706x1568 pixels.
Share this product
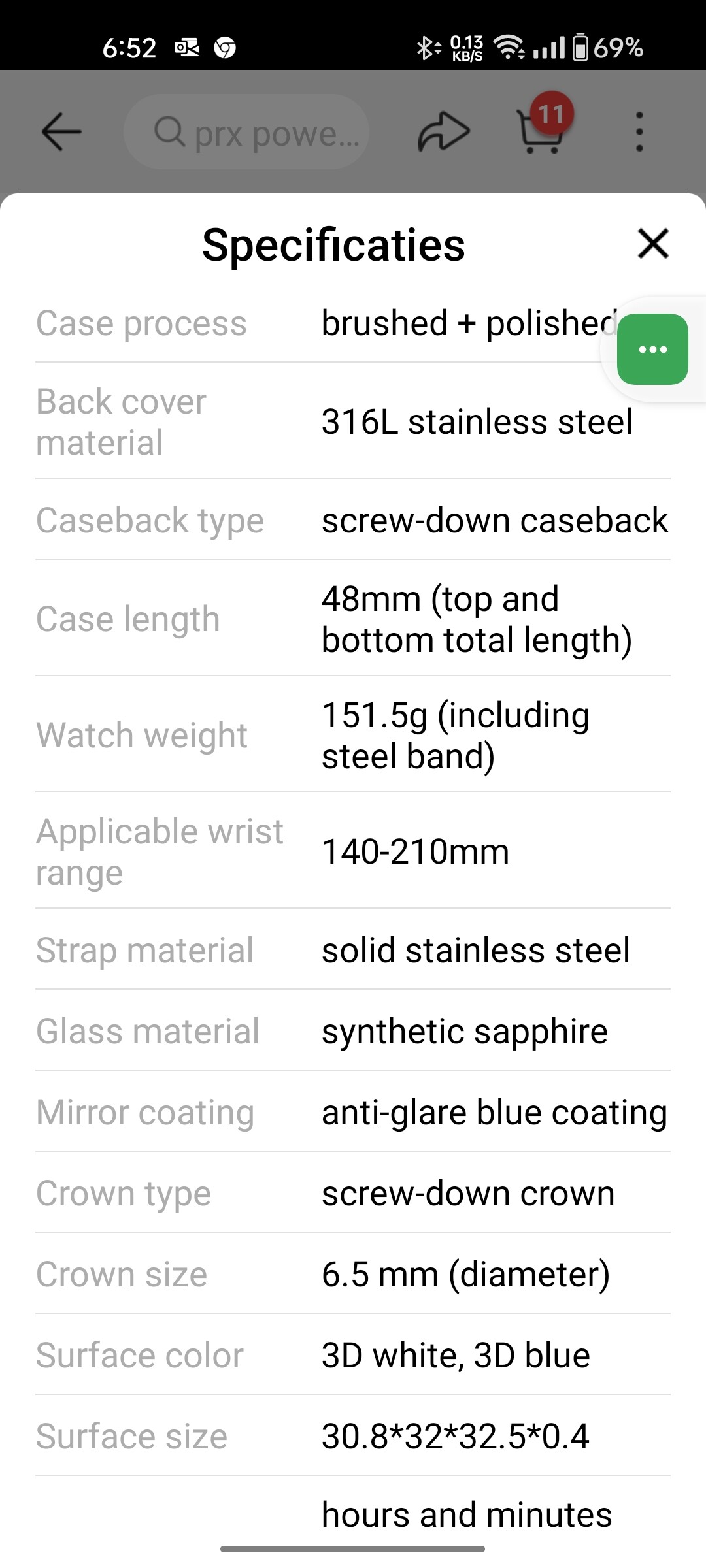tap(444, 132)
